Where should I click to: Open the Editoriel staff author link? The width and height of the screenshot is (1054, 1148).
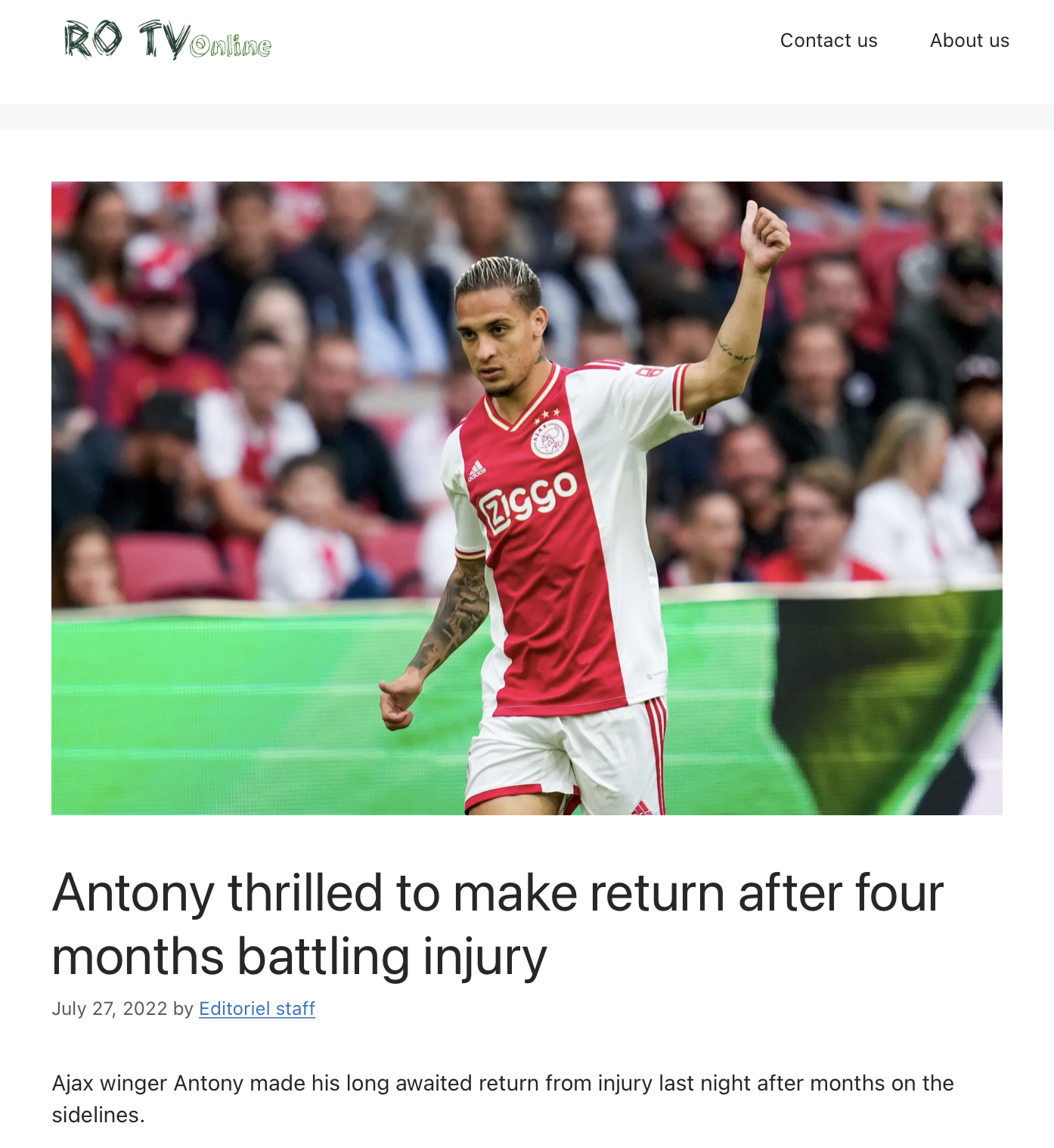[256, 1009]
